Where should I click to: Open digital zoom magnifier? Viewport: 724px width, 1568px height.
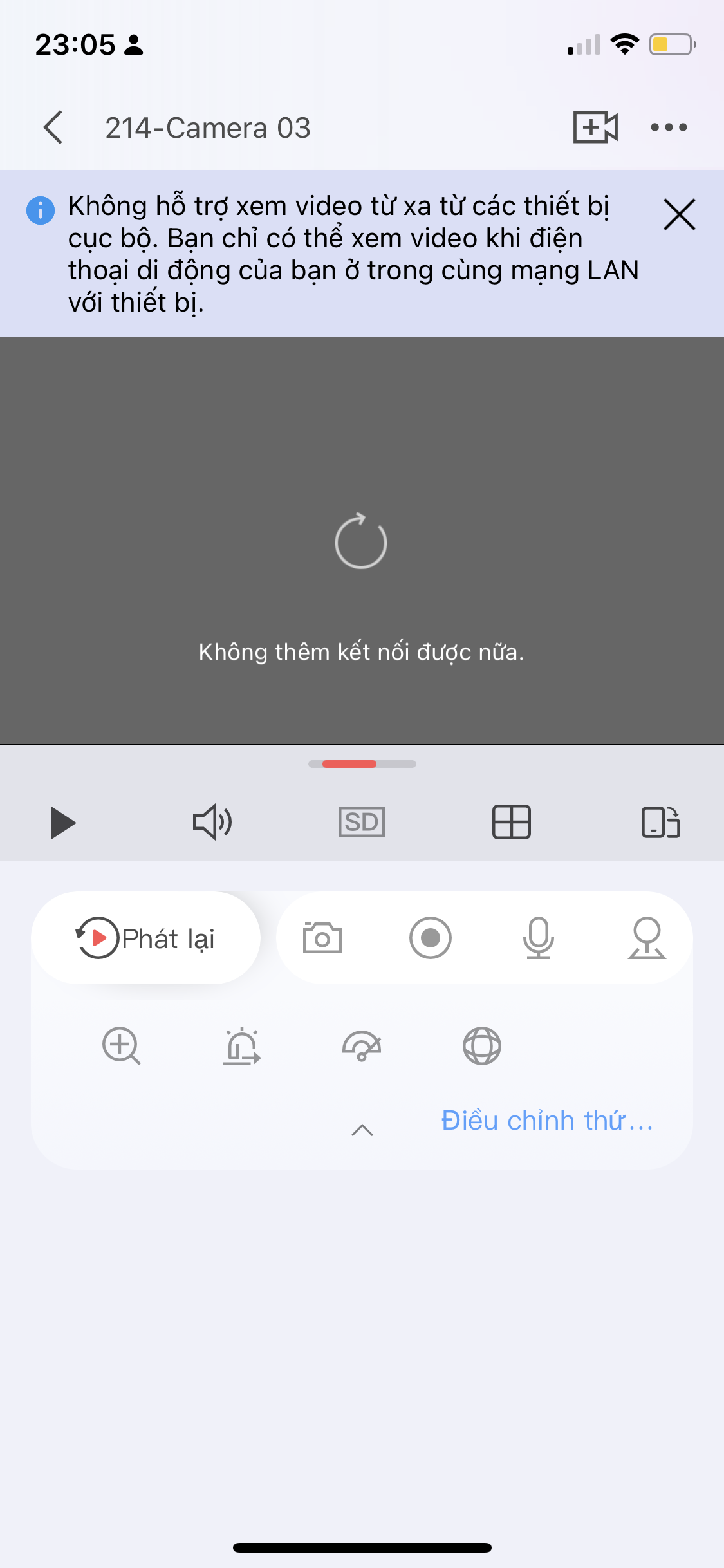pos(122,1046)
